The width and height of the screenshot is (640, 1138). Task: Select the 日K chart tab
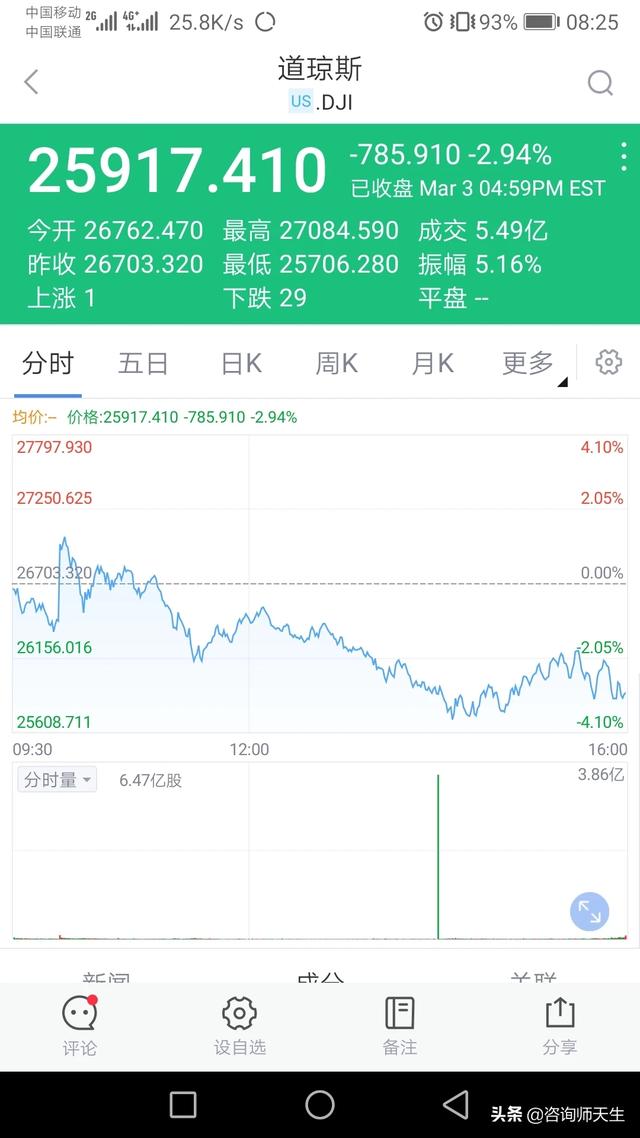242,363
